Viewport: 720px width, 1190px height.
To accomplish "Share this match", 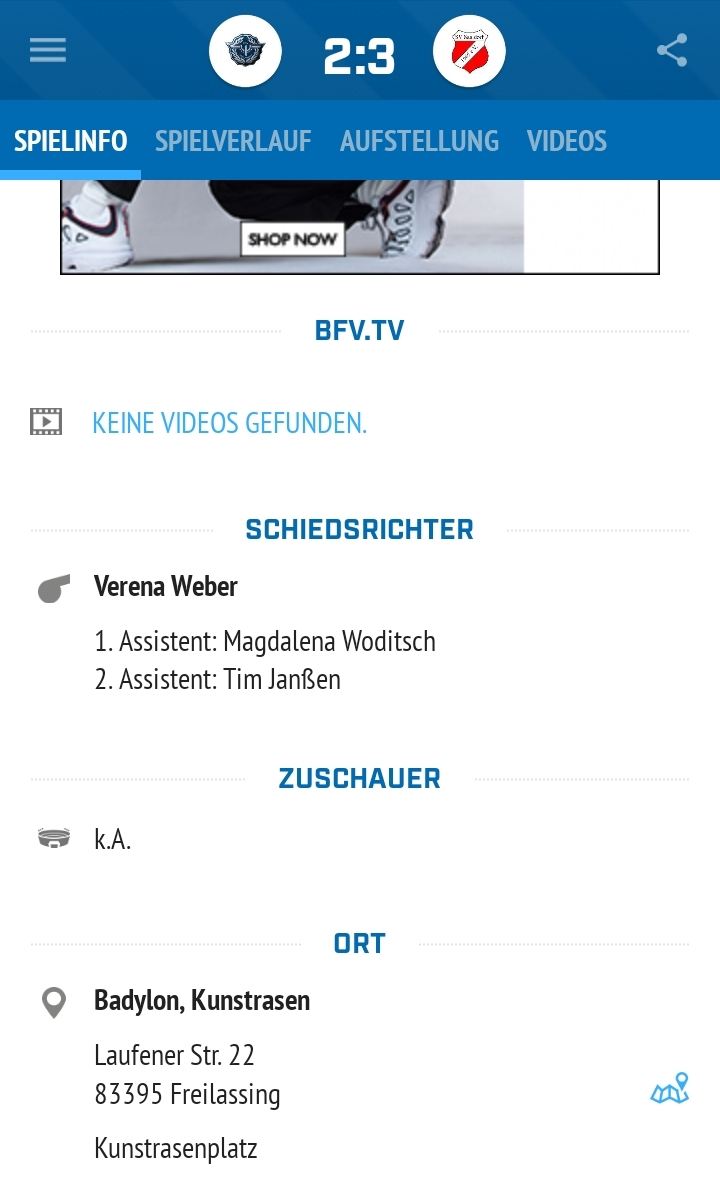I will click(x=671, y=50).
